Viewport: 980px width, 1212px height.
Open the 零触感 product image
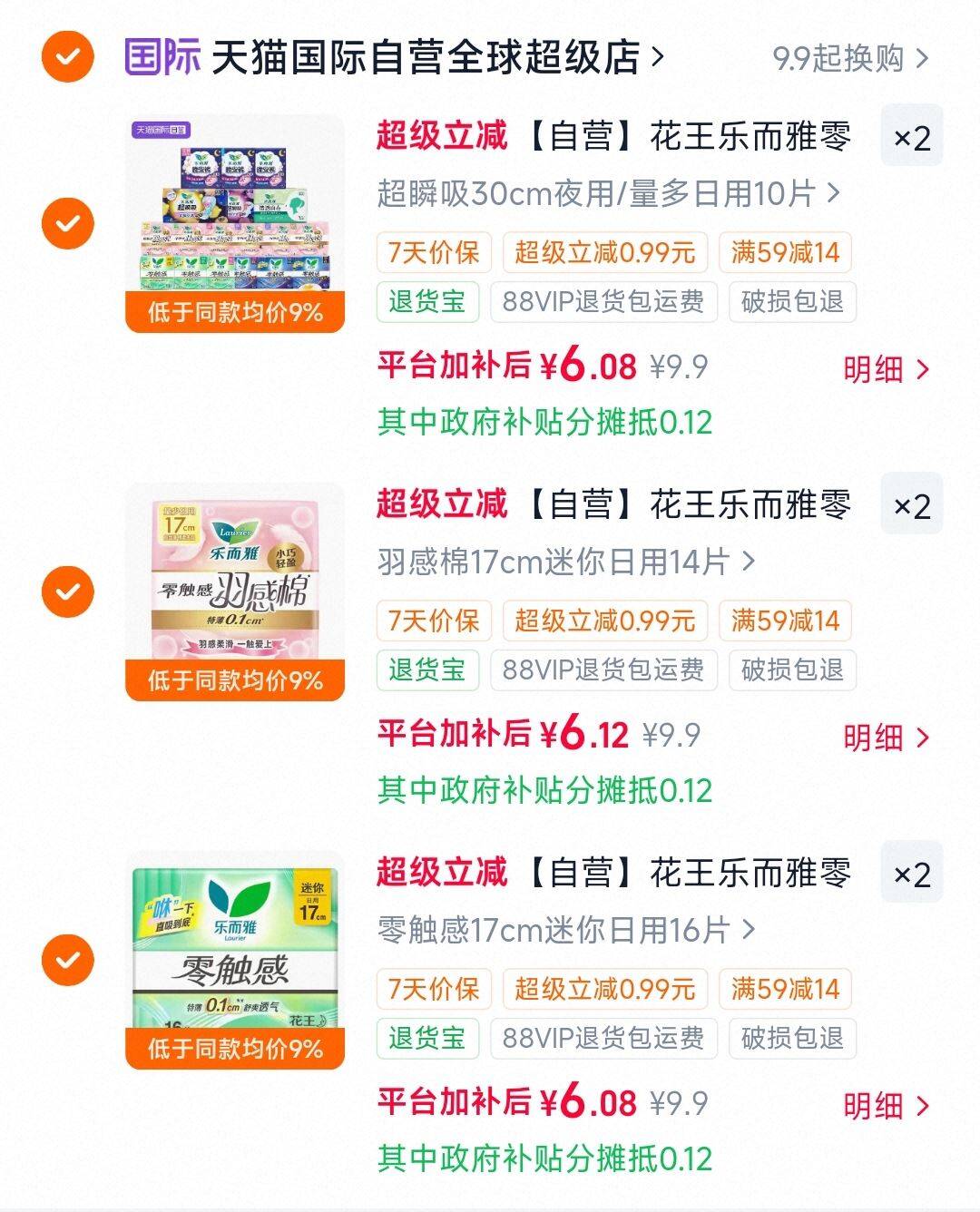235,961
